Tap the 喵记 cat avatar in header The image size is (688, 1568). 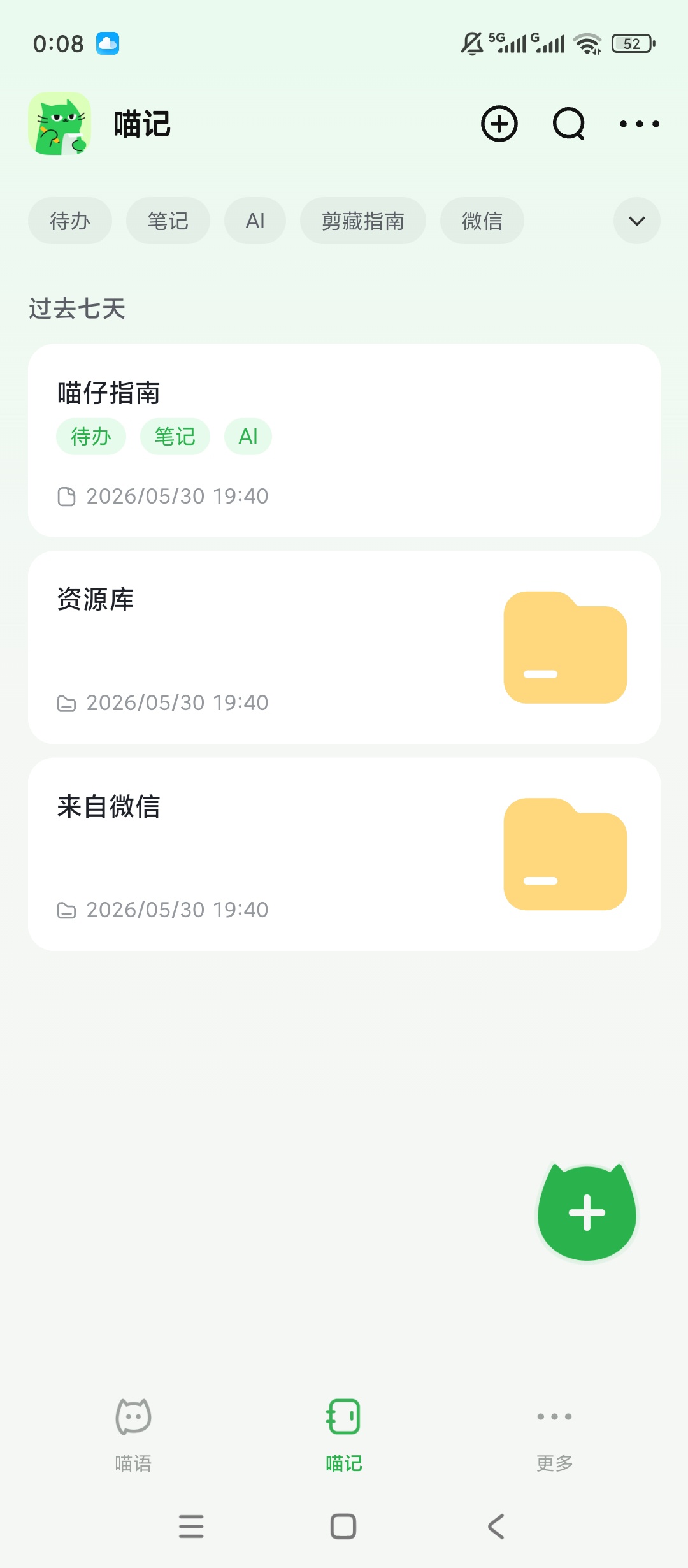(x=59, y=124)
